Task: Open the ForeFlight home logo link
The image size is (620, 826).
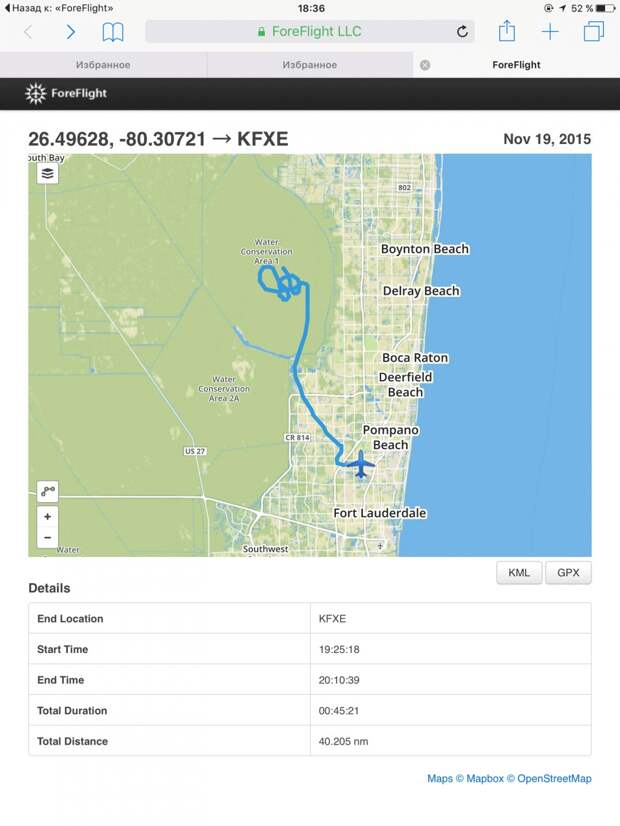Action: coord(66,94)
